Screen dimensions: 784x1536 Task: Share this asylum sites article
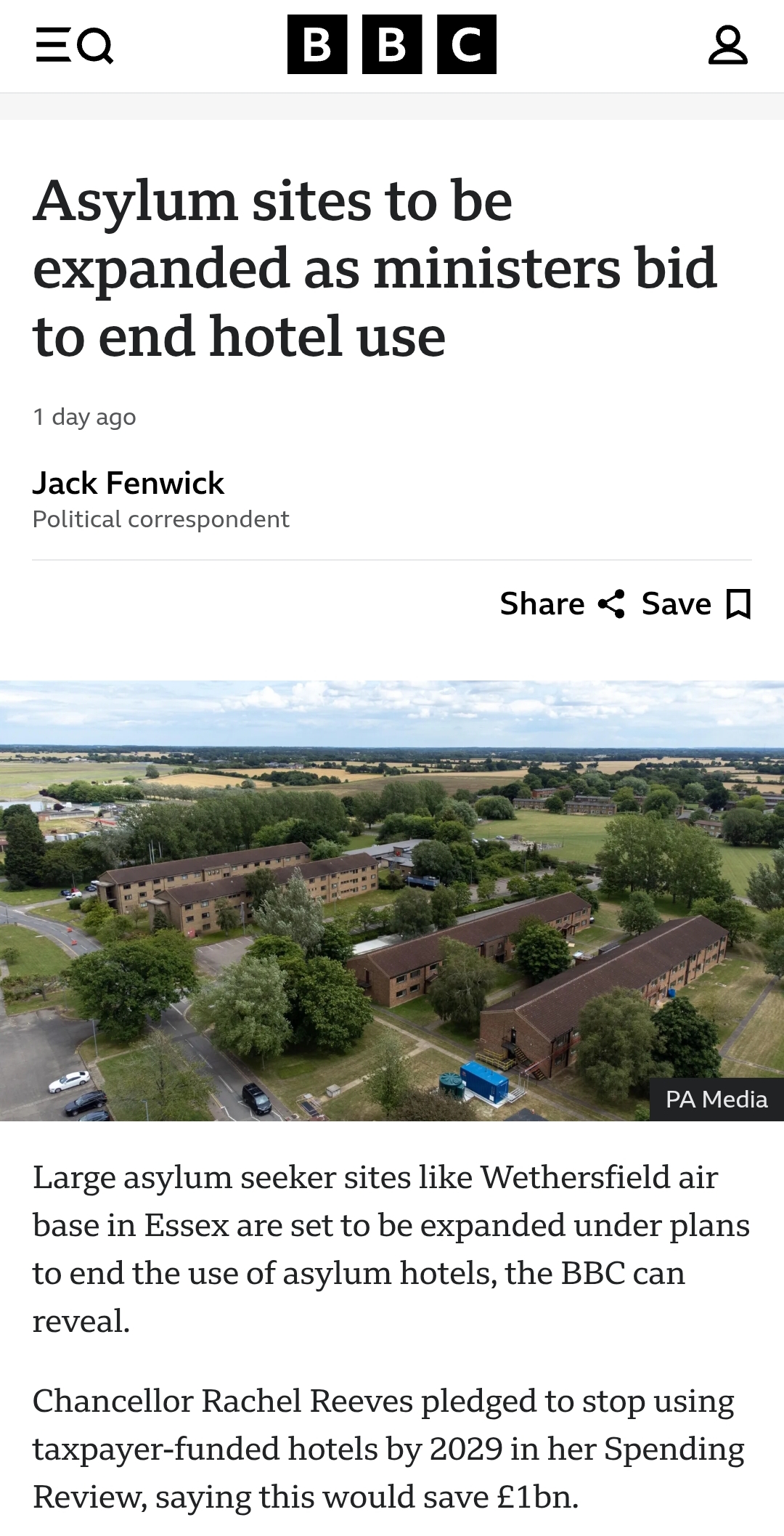563,604
